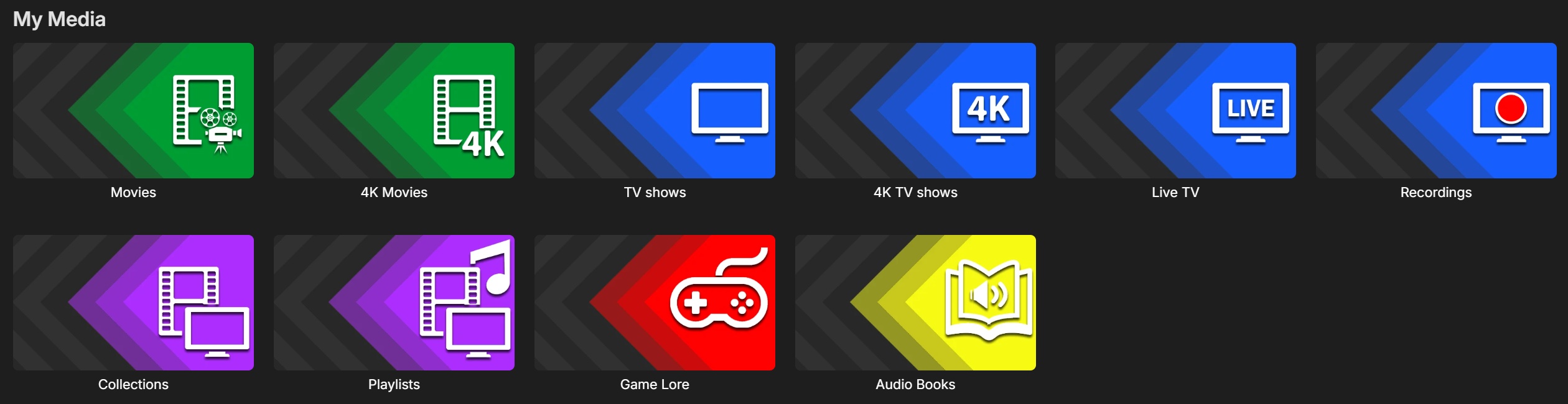
Task: Select the TV shows tile
Action: tap(655, 111)
